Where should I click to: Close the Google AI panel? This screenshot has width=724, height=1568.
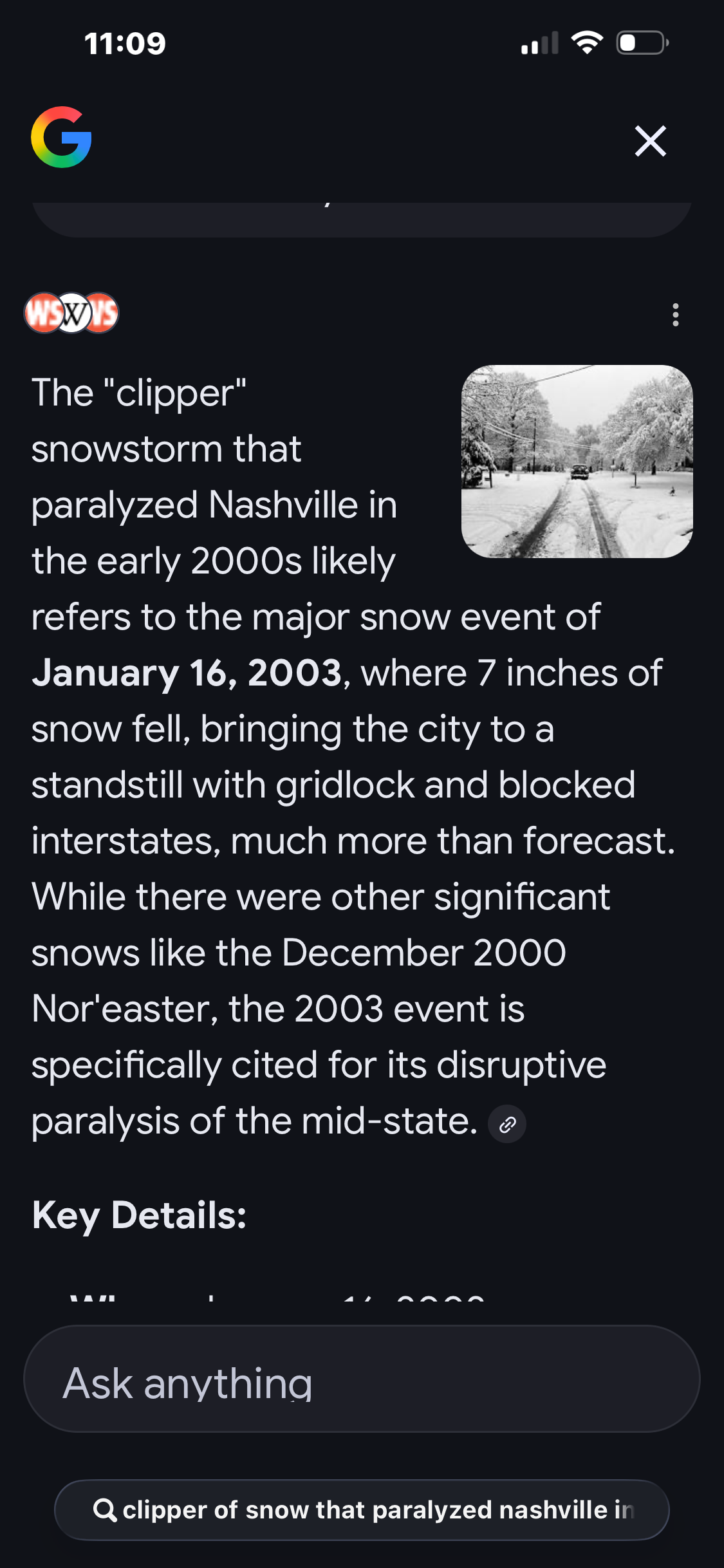[x=650, y=141]
